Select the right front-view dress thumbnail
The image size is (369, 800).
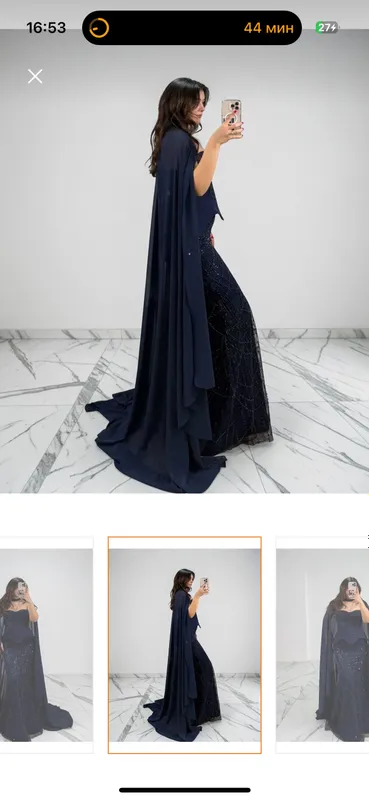(323, 645)
